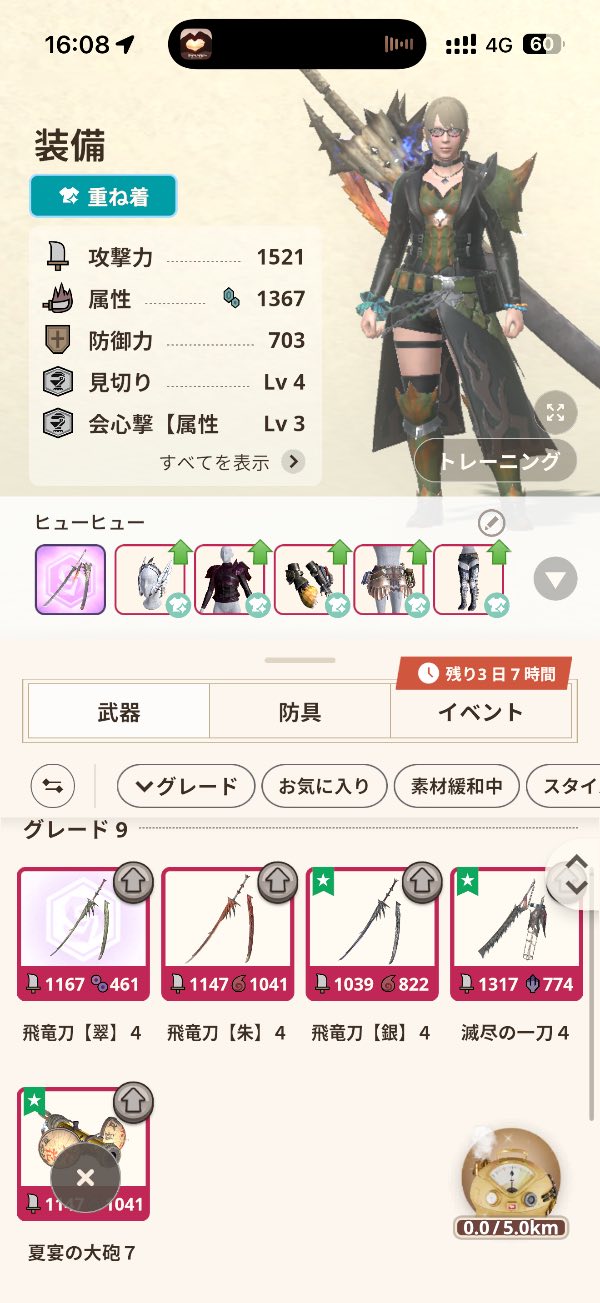Select weapon 滅尽の一刀4
The width and height of the screenshot is (600, 1303).
click(516, 934)
